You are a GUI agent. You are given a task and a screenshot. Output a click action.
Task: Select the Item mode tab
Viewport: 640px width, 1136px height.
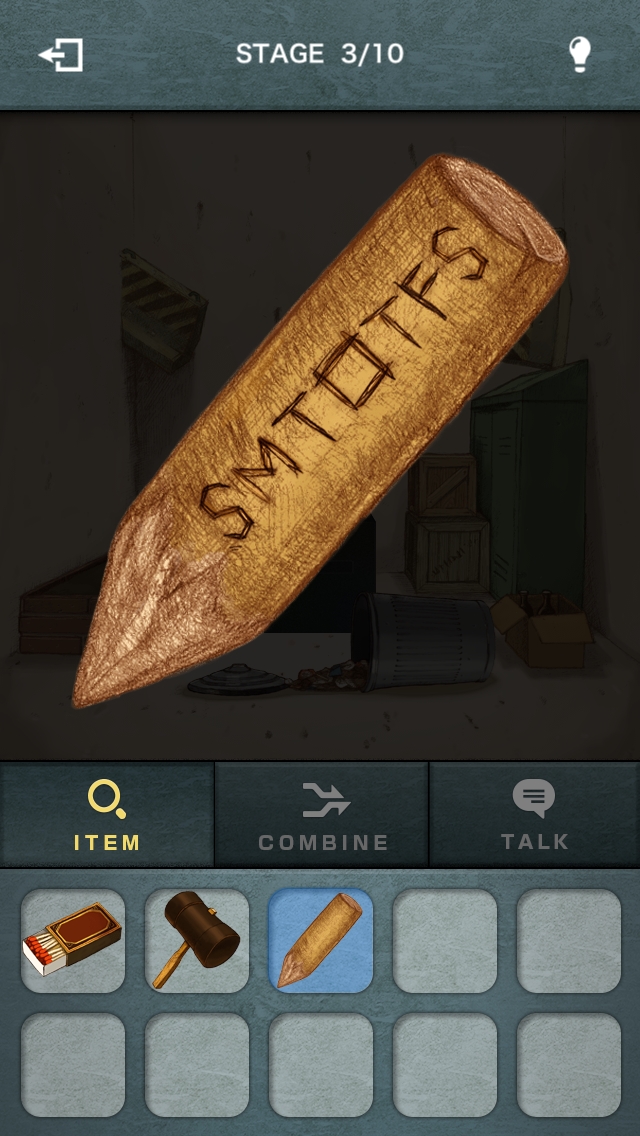tap(107, 814)
